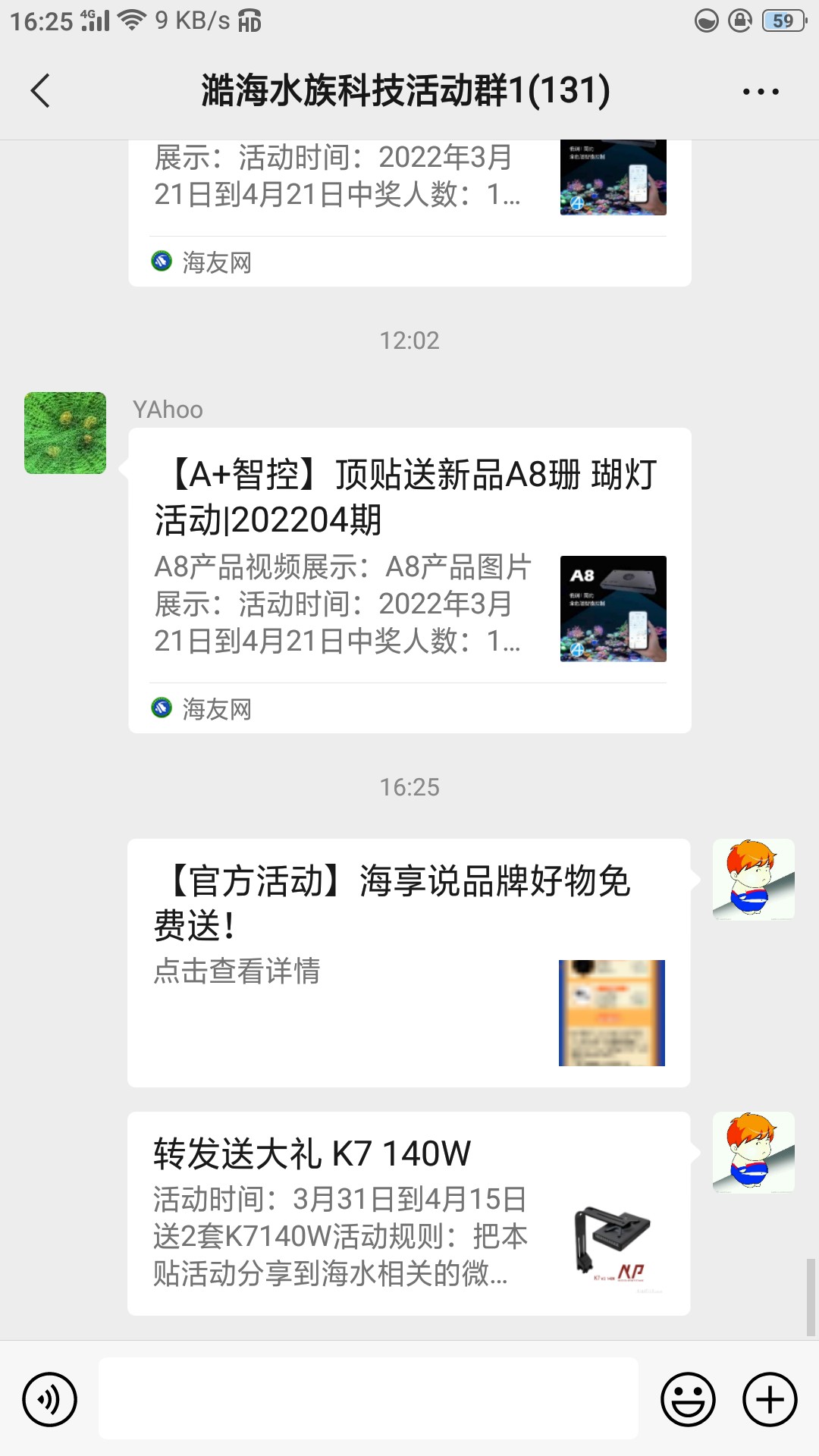Open the 转发送大礼 K7 140W card
This screenshot has width=819, height=1456.
point(408,1213)
